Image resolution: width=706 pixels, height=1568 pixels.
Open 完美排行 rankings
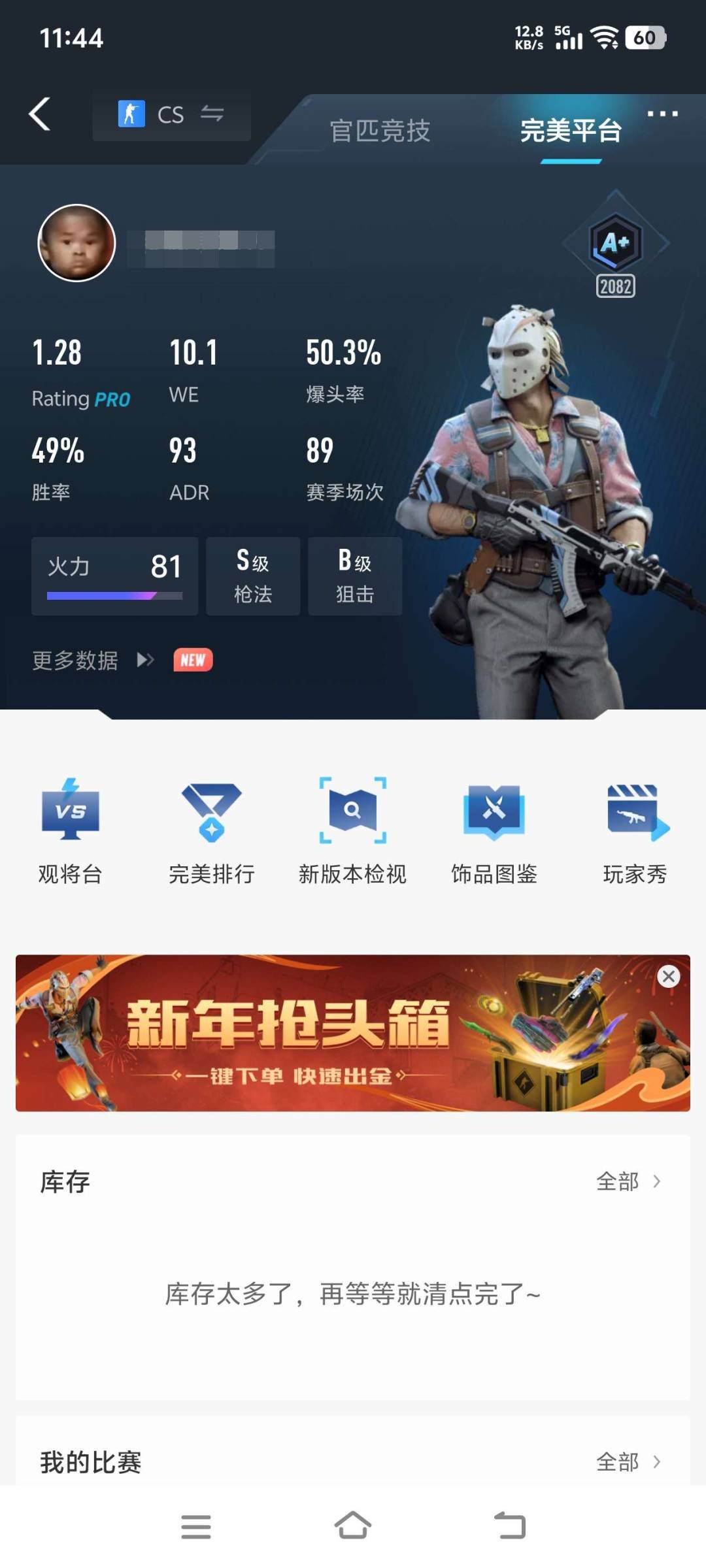coord(211,830)
